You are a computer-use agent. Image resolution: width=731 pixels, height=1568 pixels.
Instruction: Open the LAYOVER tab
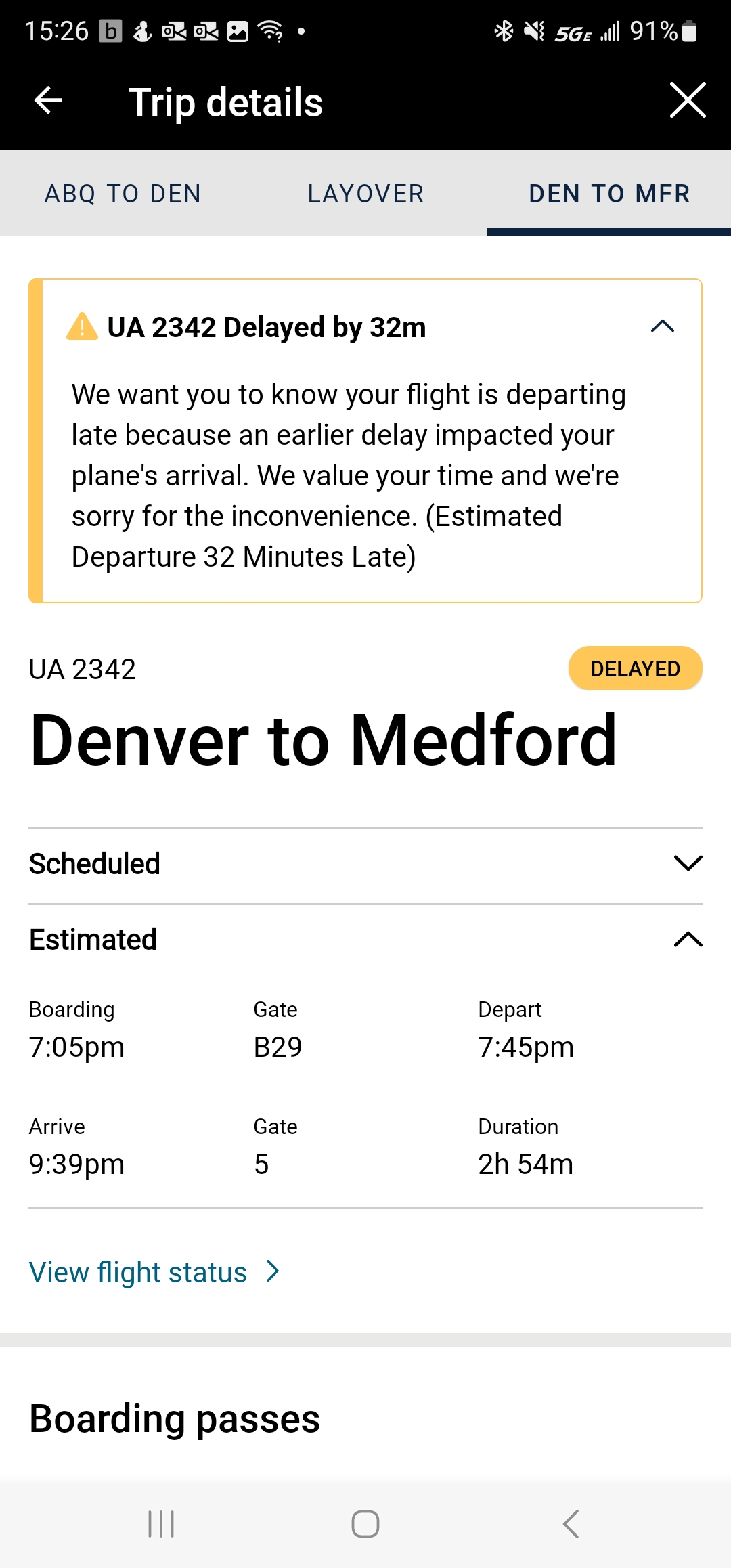tap(365, 194)
